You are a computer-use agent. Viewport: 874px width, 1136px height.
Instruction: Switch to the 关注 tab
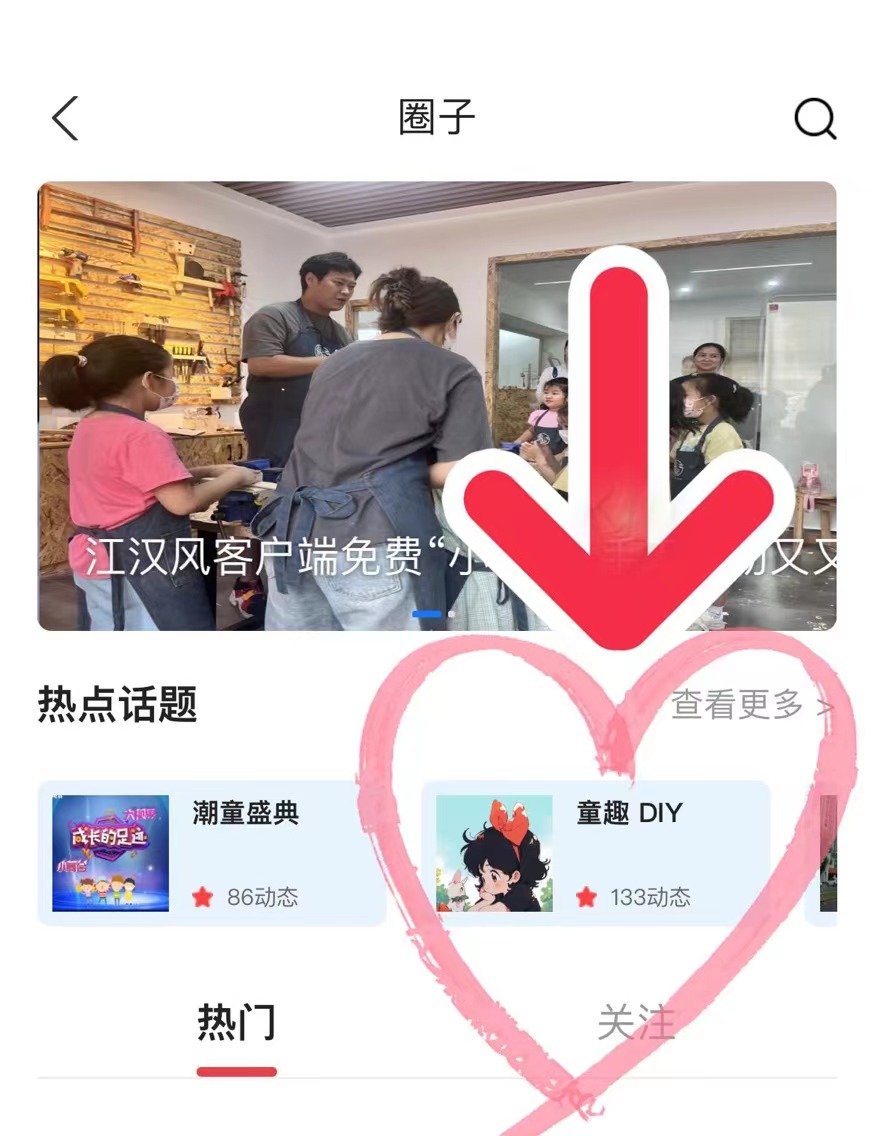[636, 1024]
